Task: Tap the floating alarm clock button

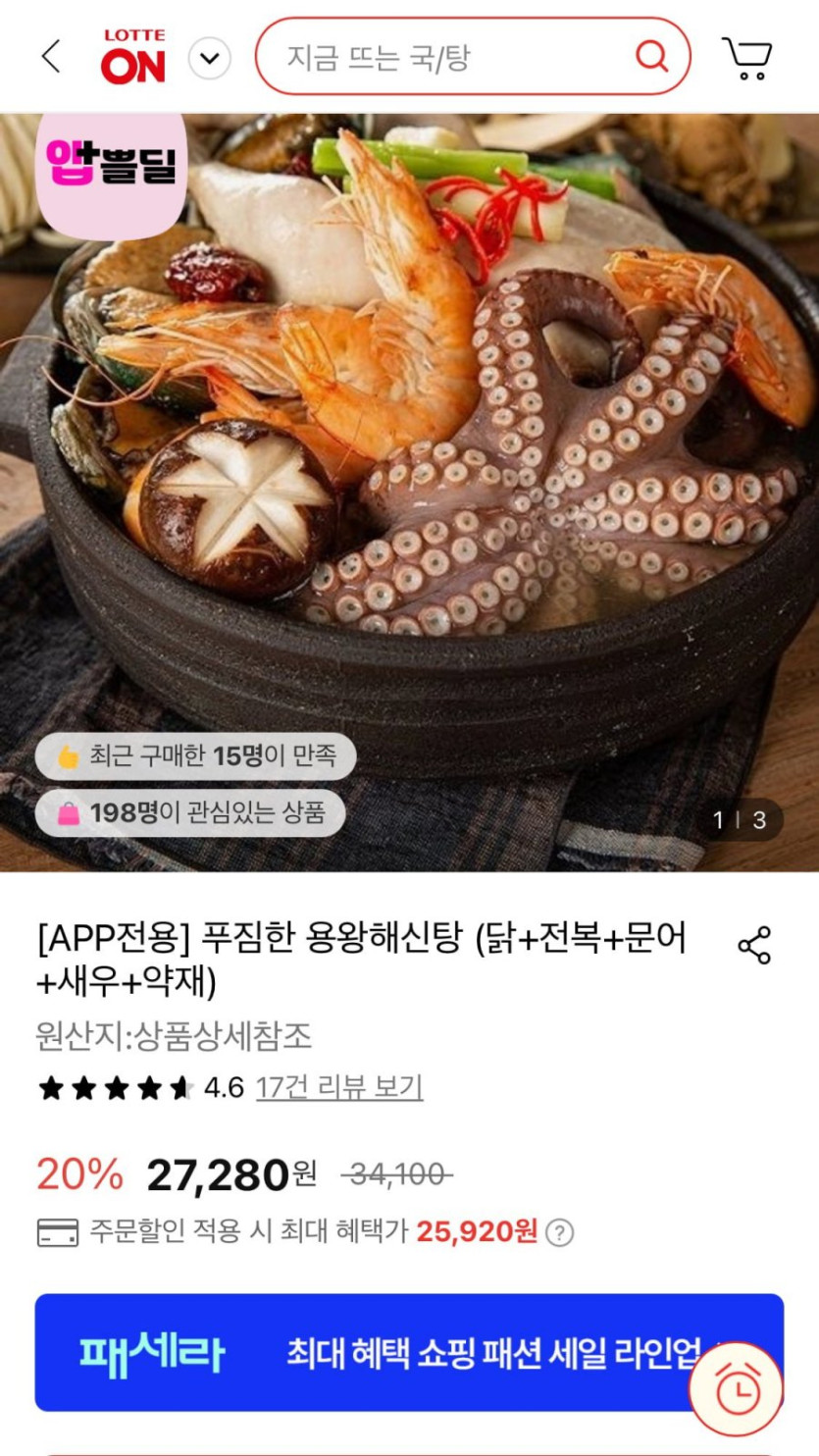Action: (737, 1387)
